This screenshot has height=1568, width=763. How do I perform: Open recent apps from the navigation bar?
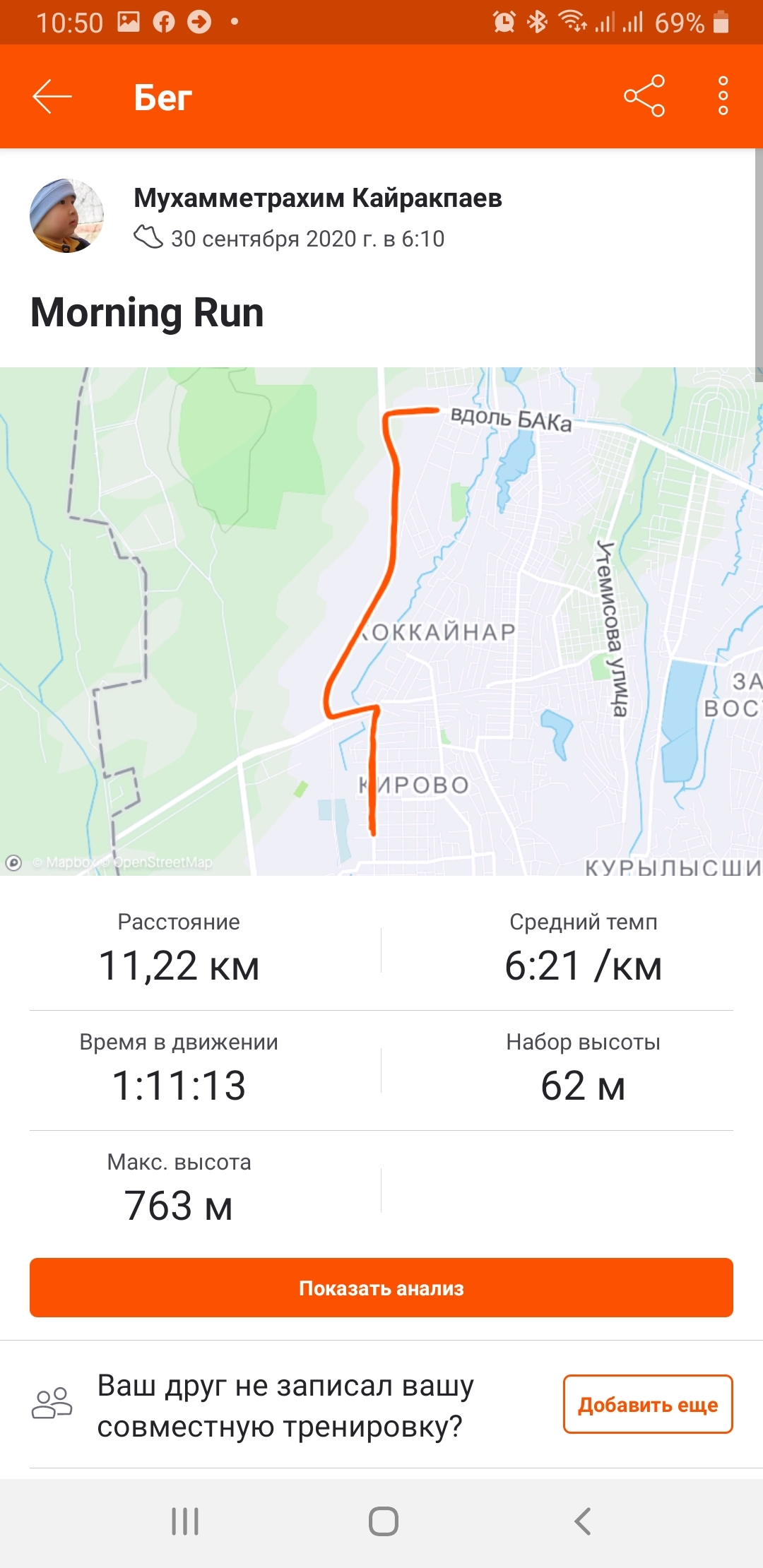tap(185, 1521)
